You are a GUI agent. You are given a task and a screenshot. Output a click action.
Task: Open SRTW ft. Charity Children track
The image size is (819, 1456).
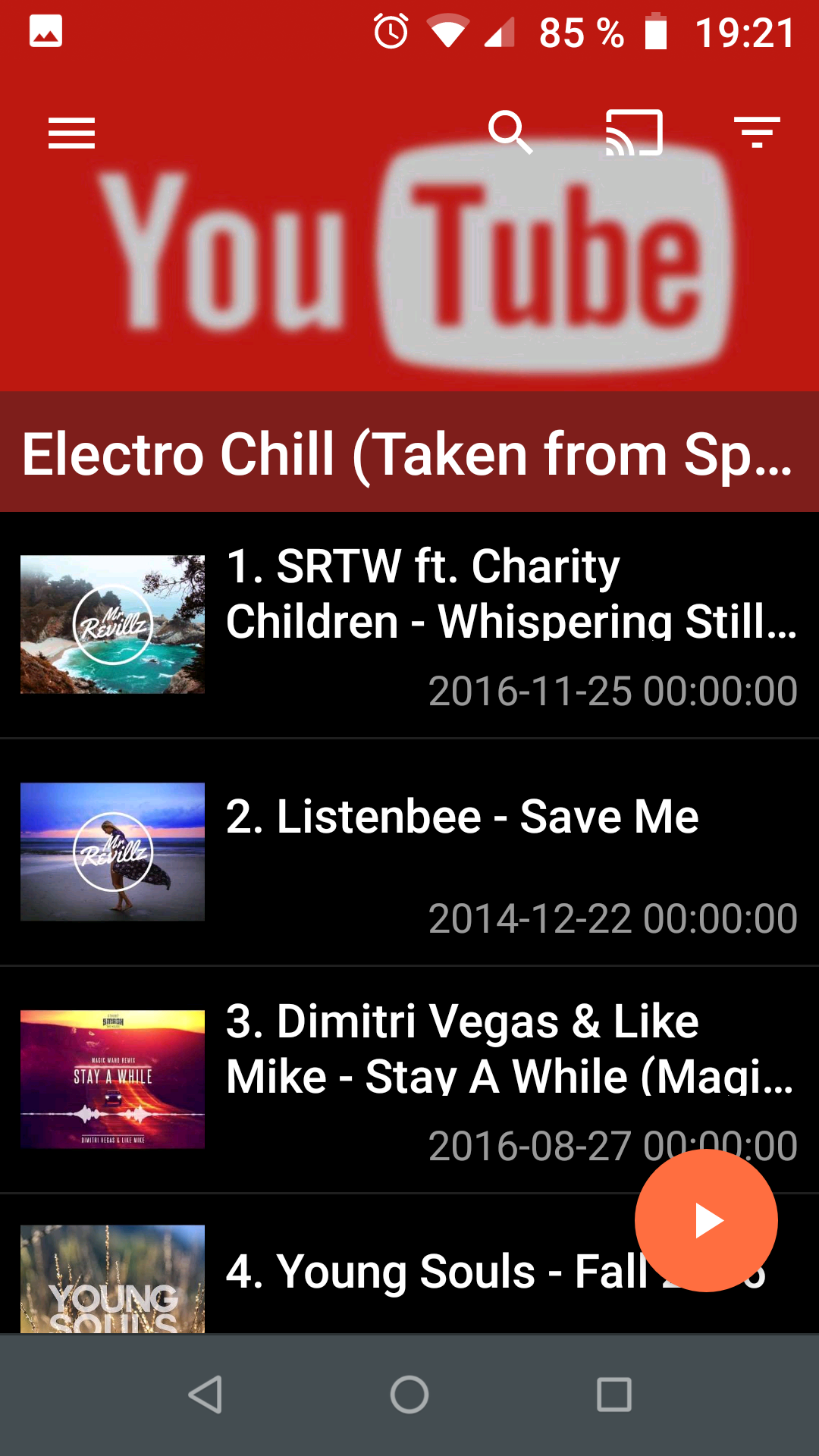409,625
